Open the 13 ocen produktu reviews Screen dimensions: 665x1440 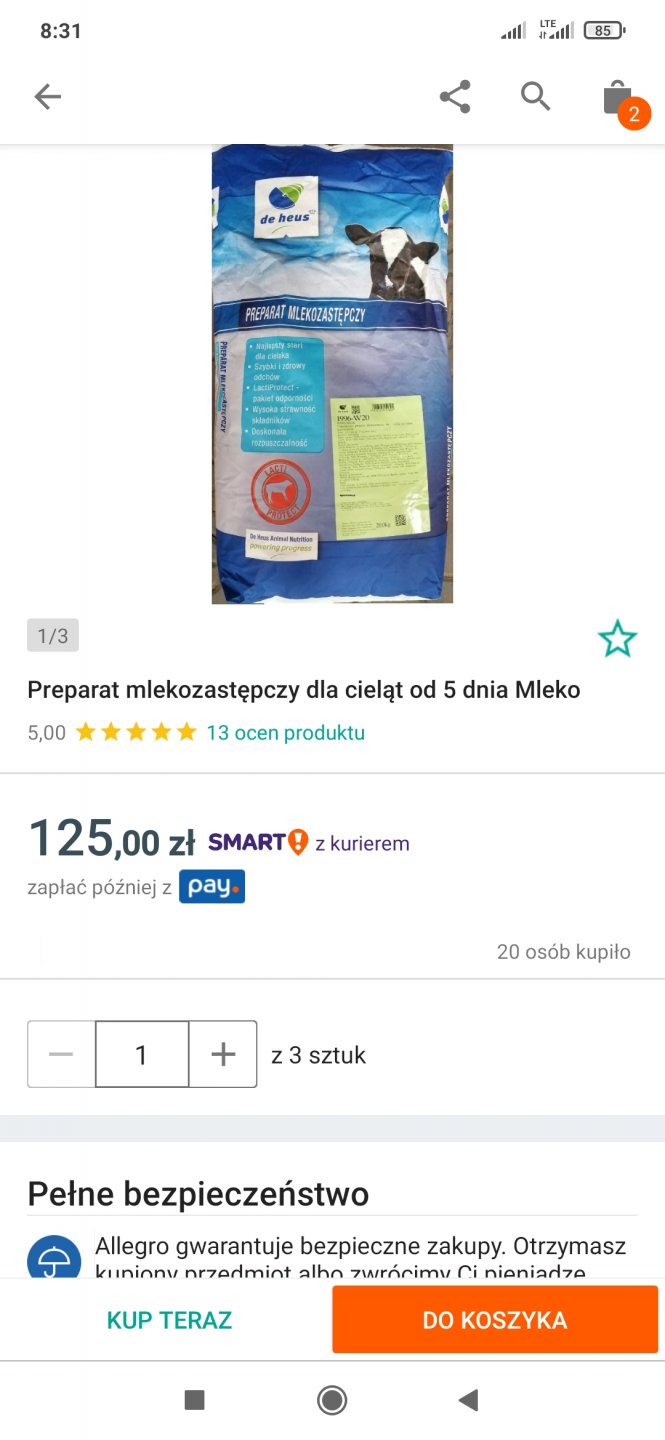point(285,733)
